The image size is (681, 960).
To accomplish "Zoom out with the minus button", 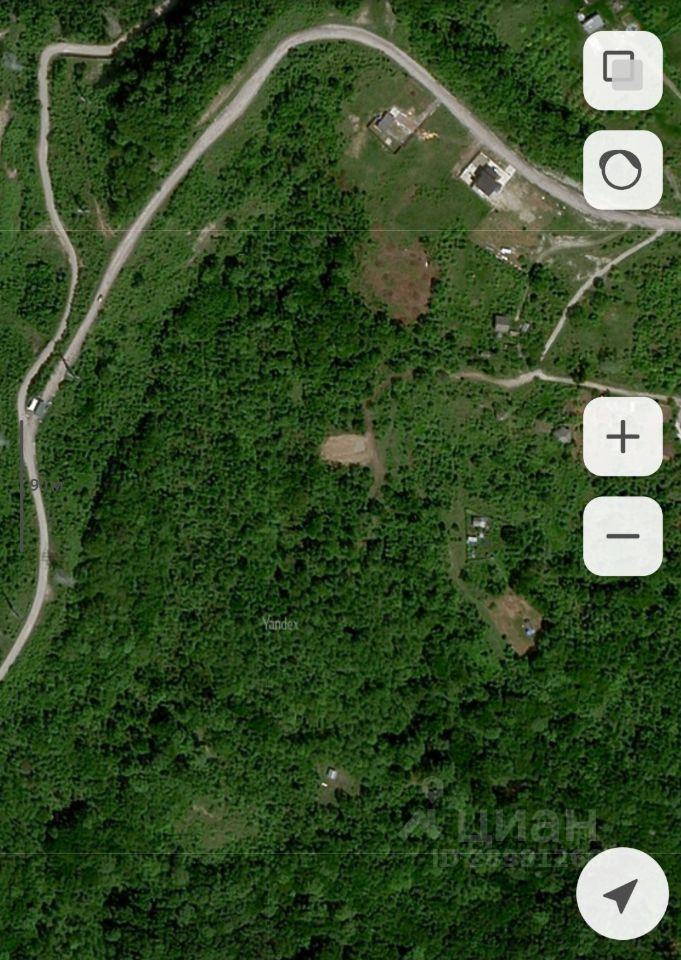I will [622, 536].
